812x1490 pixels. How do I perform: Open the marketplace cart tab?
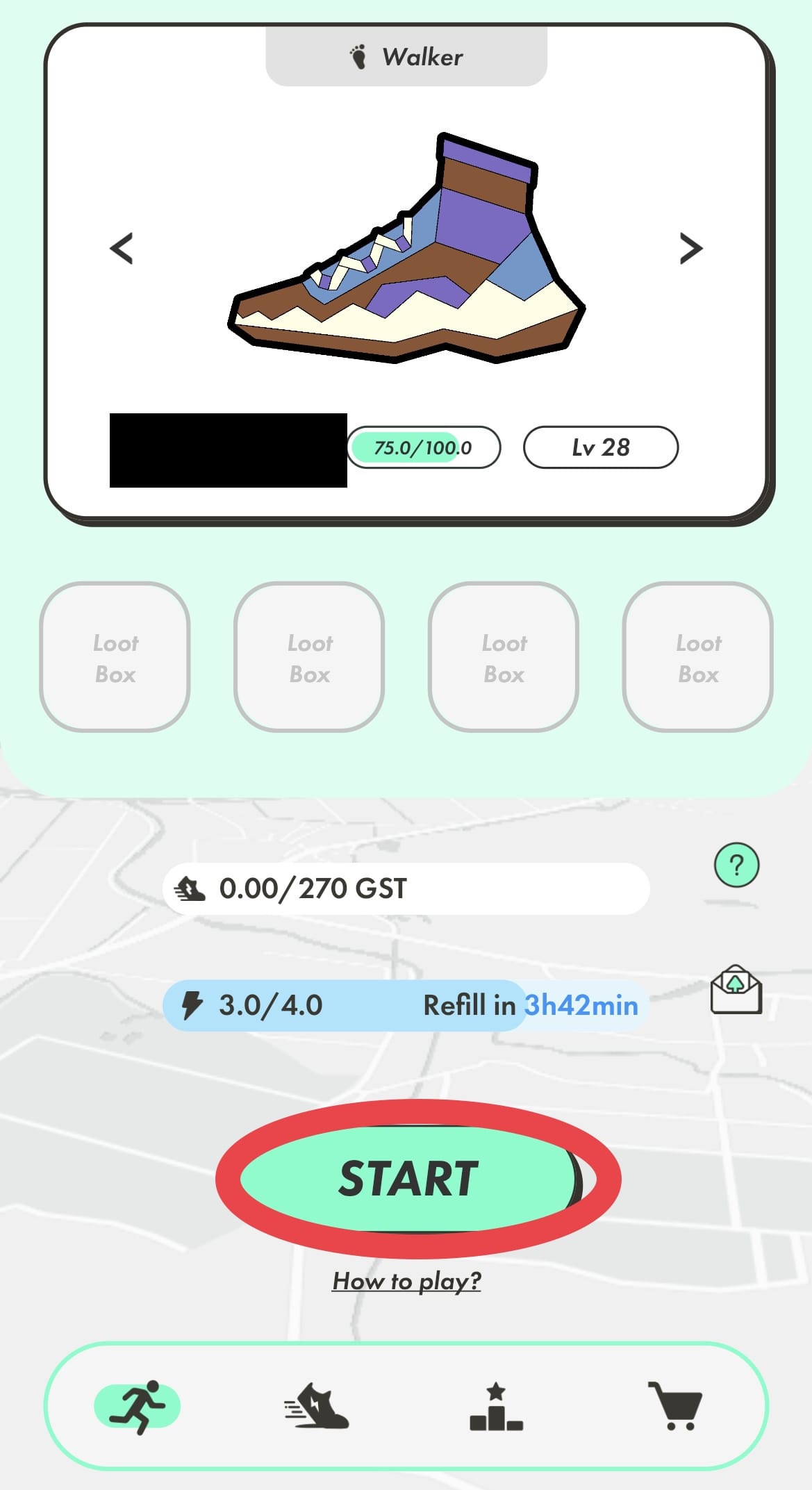click(676, 1406)
